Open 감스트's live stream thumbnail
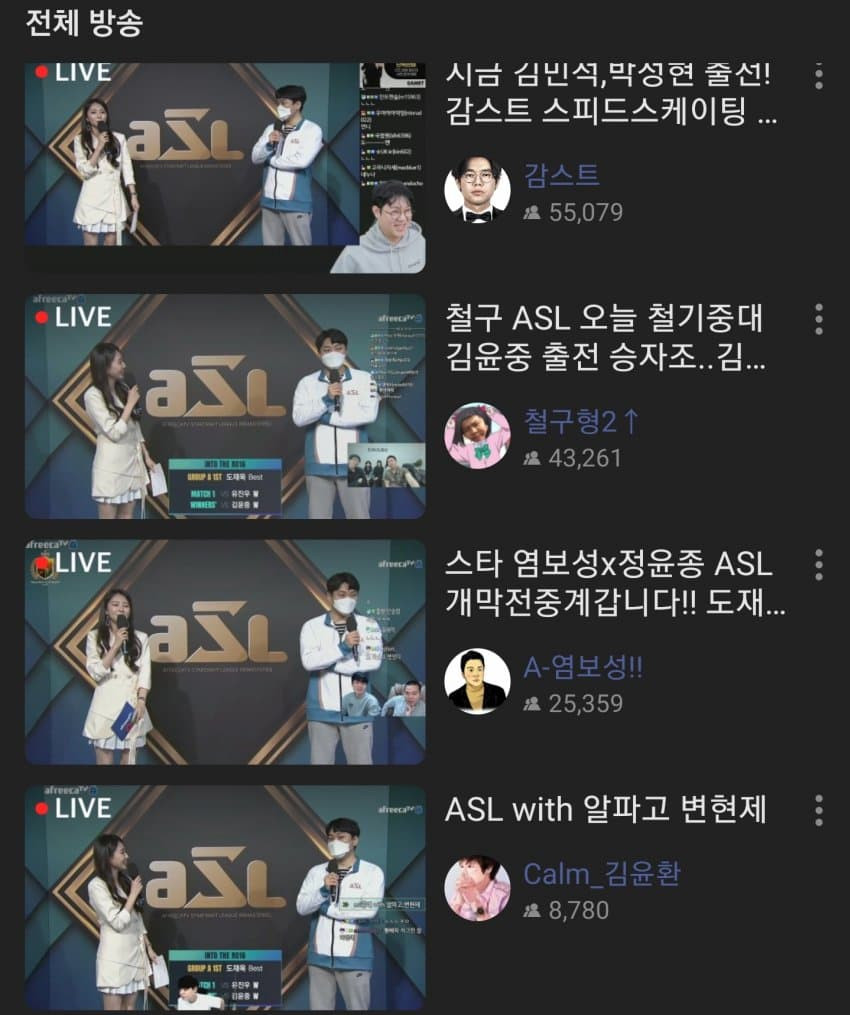The width and height of the screenshot is (850, 1015). [225, 165]
